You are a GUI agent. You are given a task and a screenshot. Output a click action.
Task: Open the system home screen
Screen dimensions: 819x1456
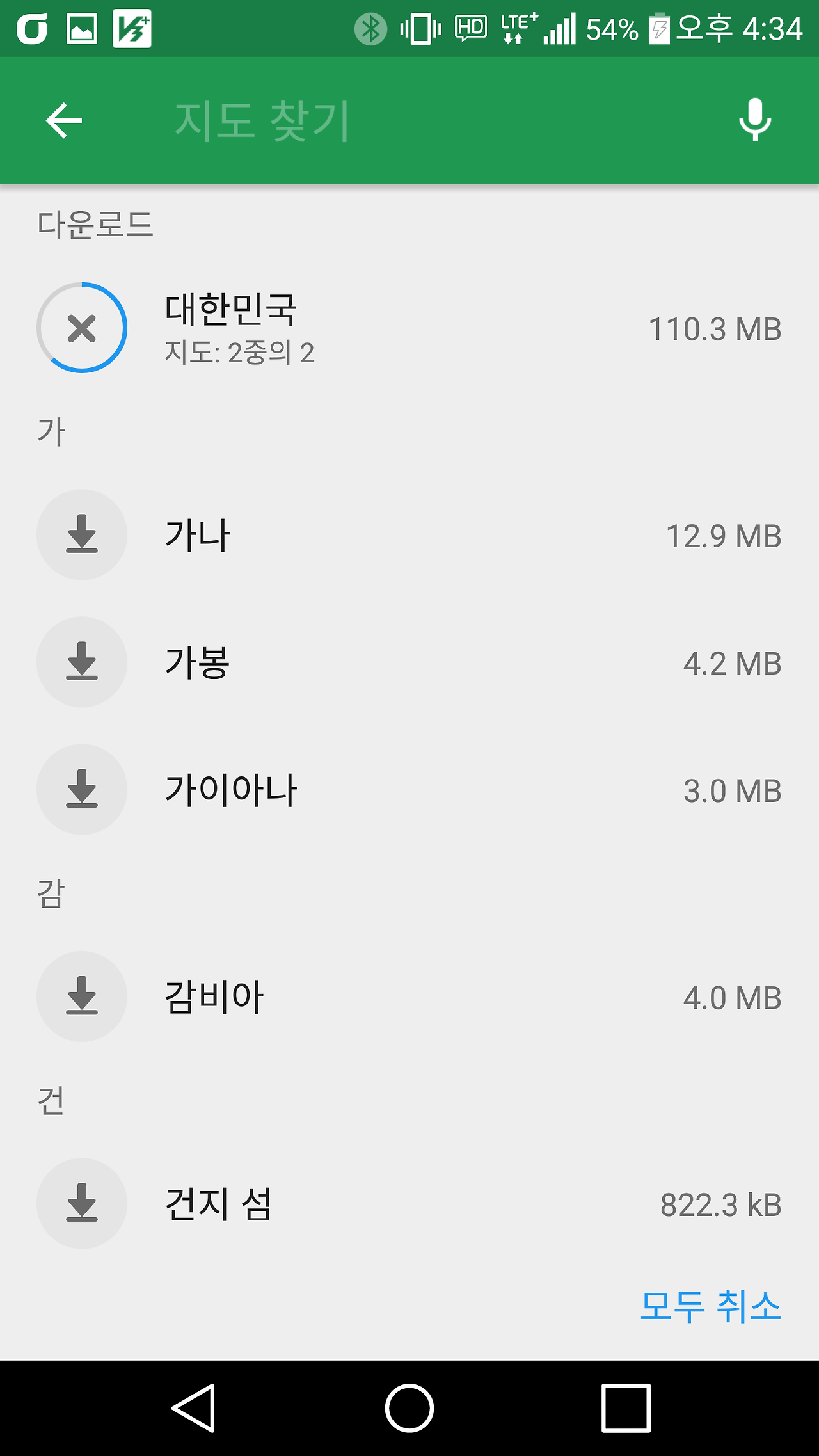pos(409,1409)
